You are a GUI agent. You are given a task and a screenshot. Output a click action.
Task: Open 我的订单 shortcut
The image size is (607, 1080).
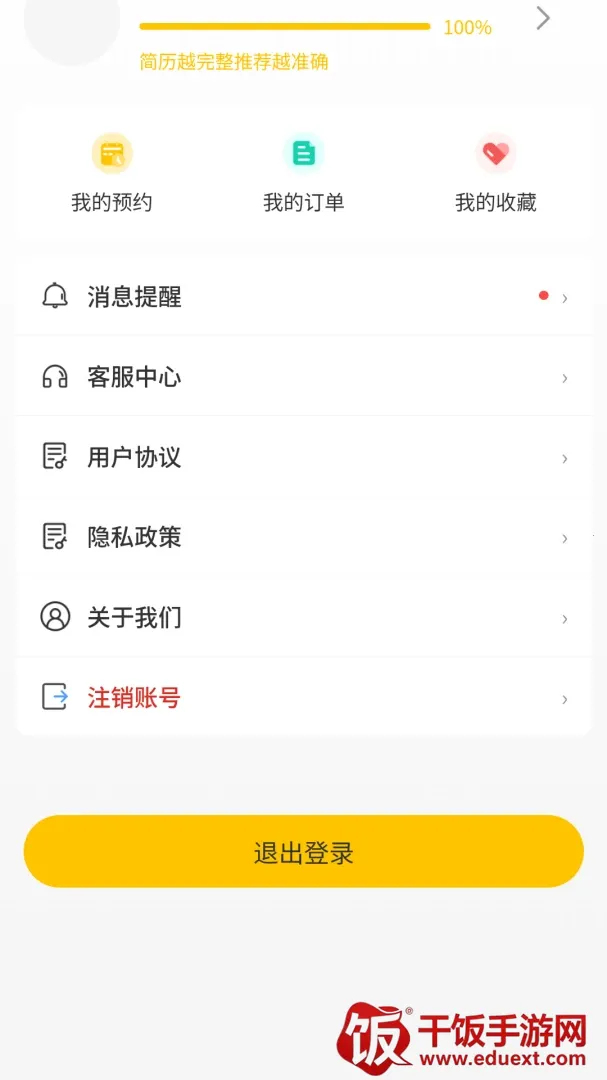tap(303, 174)
